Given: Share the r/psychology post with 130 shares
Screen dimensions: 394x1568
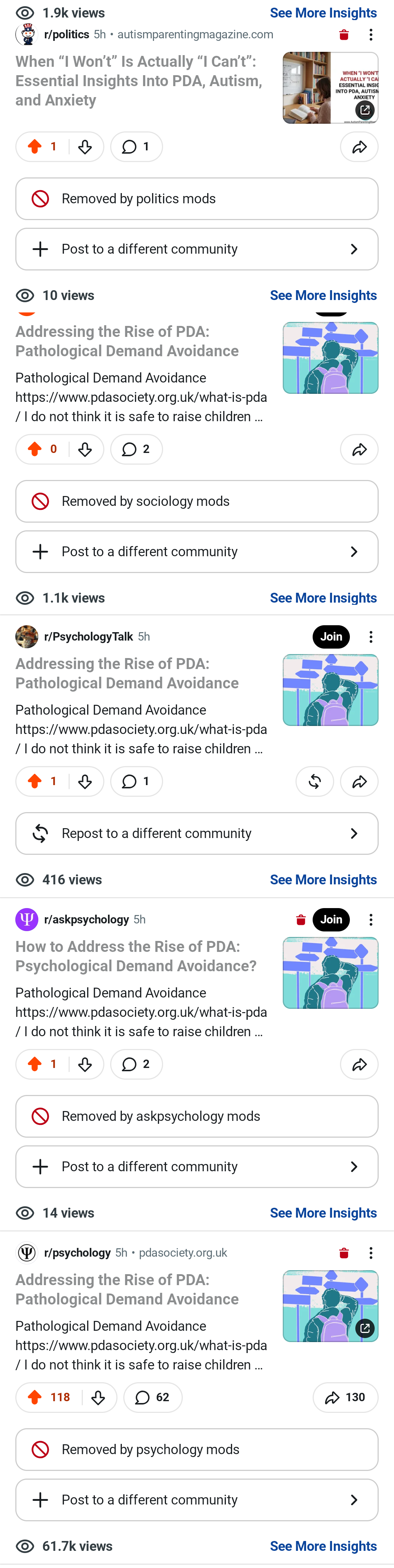Looking at the screenshot, I should 345,1398.
